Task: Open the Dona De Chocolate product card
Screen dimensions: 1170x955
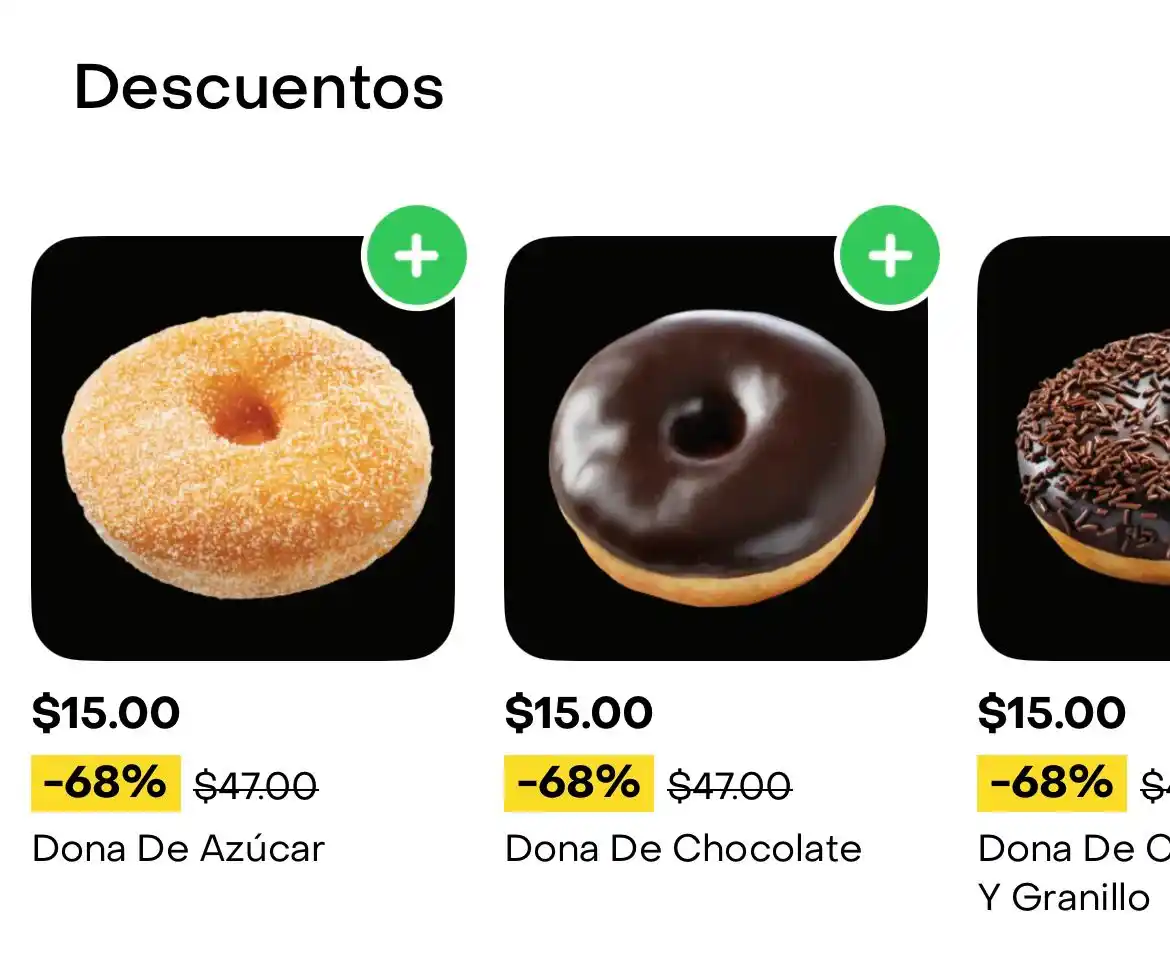Action: click(715, 450)
